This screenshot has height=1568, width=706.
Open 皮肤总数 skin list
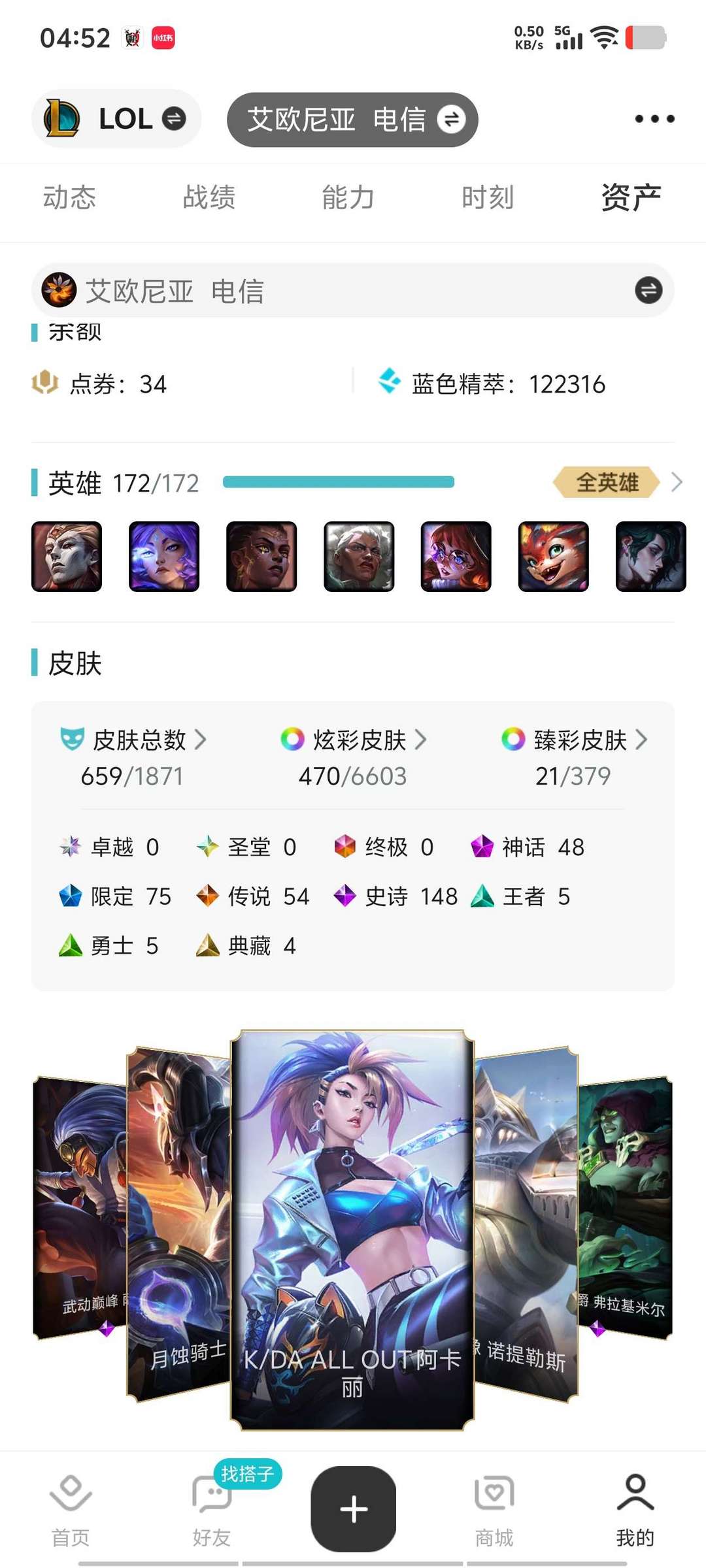pyautogui.click(x=139, y=740)
